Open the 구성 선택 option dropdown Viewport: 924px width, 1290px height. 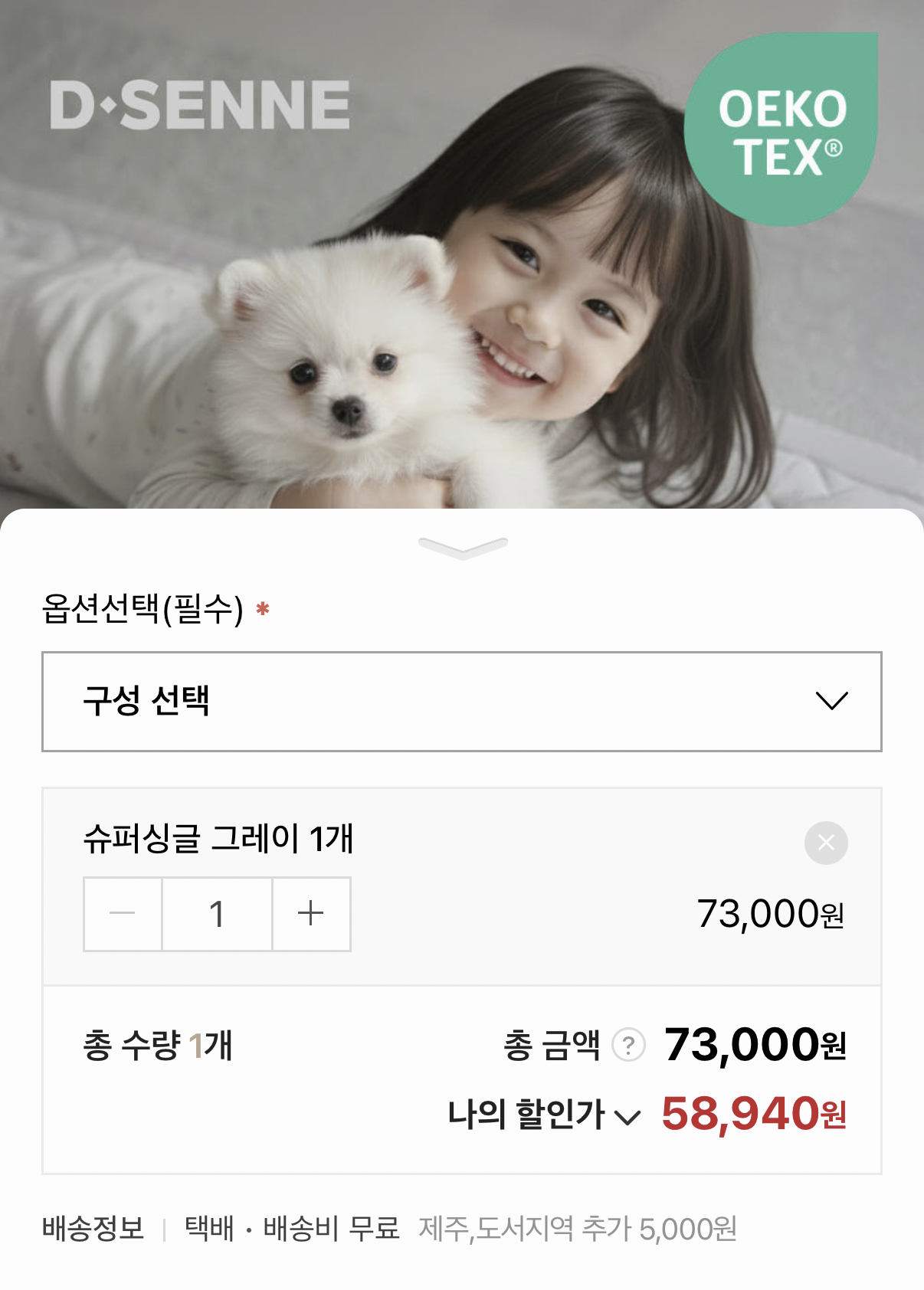click(x=462, y=701)
